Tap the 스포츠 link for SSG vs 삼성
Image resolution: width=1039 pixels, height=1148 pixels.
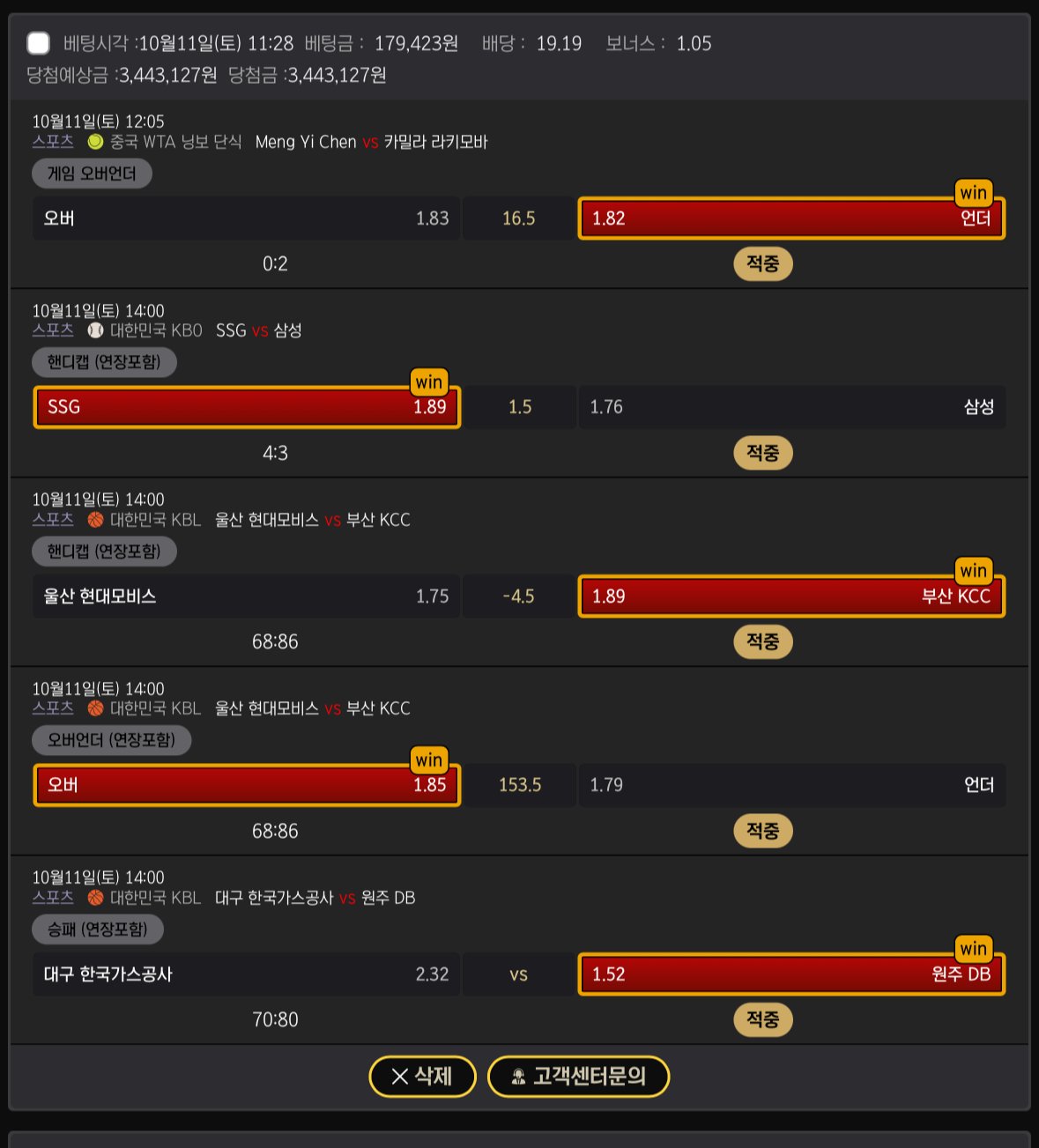53,330
